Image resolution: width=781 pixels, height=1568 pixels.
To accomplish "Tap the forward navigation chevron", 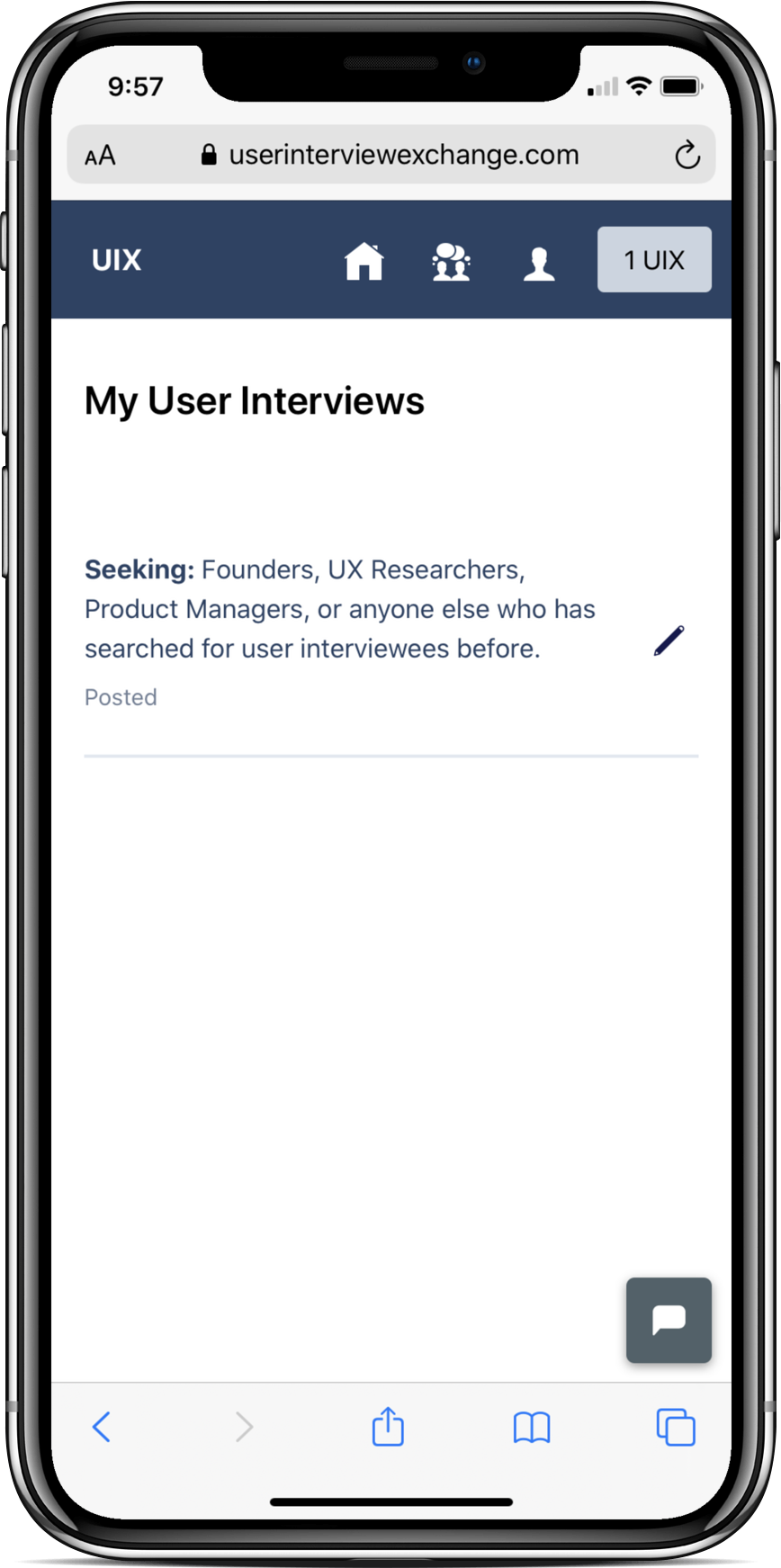I will tap(244, 1429).
